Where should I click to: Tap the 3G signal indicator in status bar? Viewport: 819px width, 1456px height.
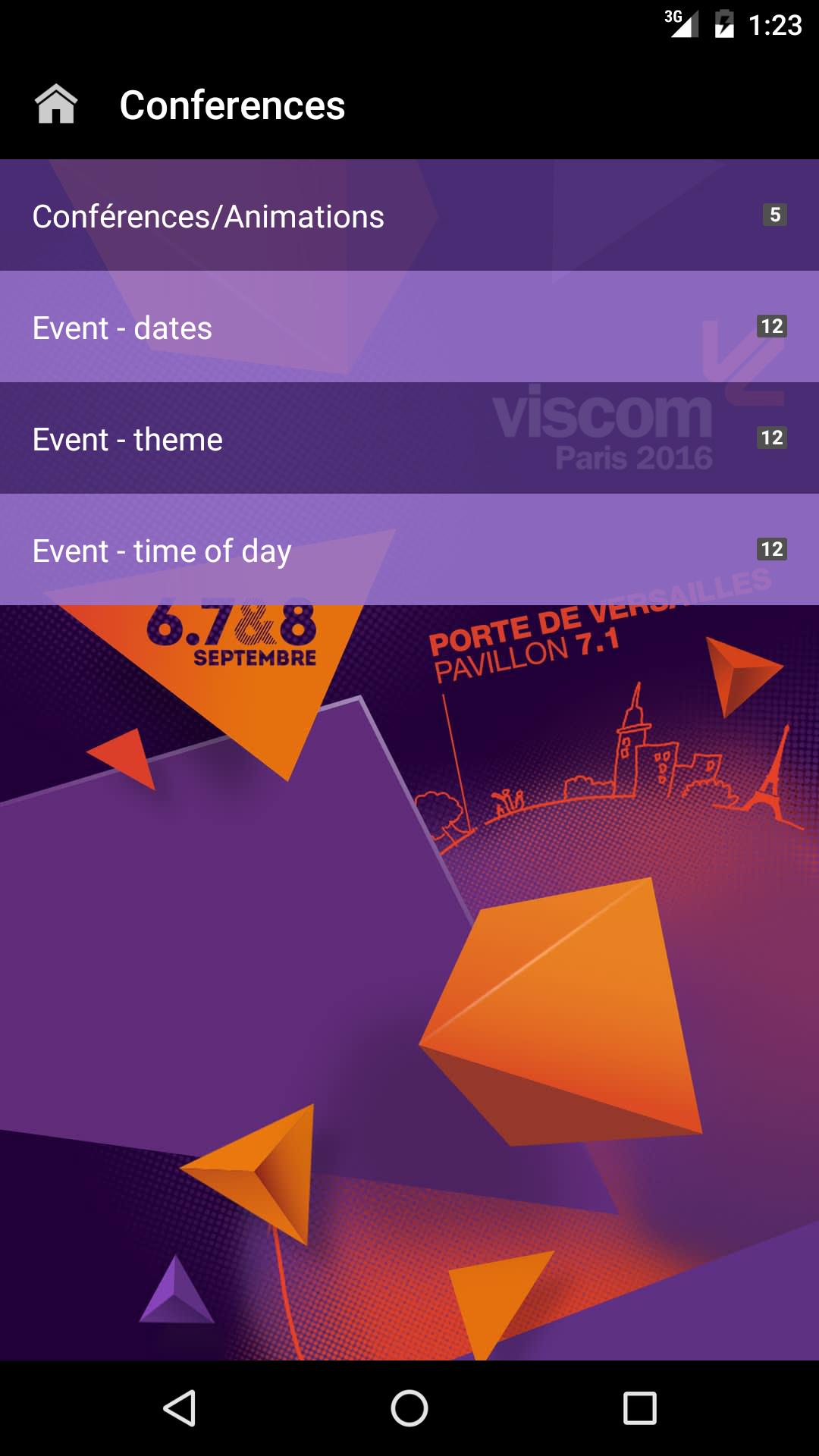click(679, 21)
